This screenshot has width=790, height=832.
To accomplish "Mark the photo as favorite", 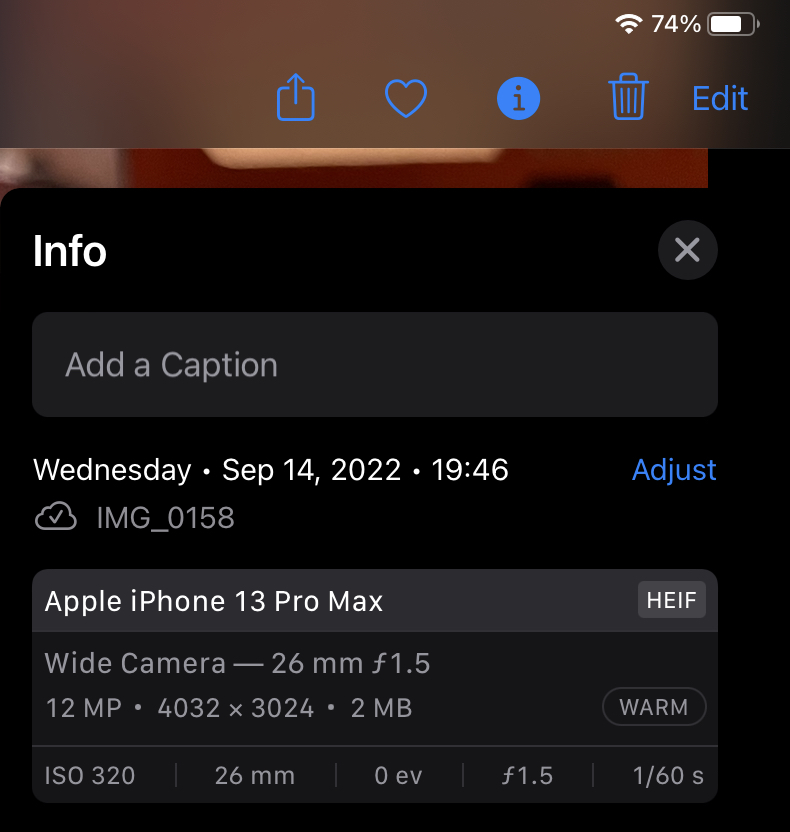I will point(406,98).
